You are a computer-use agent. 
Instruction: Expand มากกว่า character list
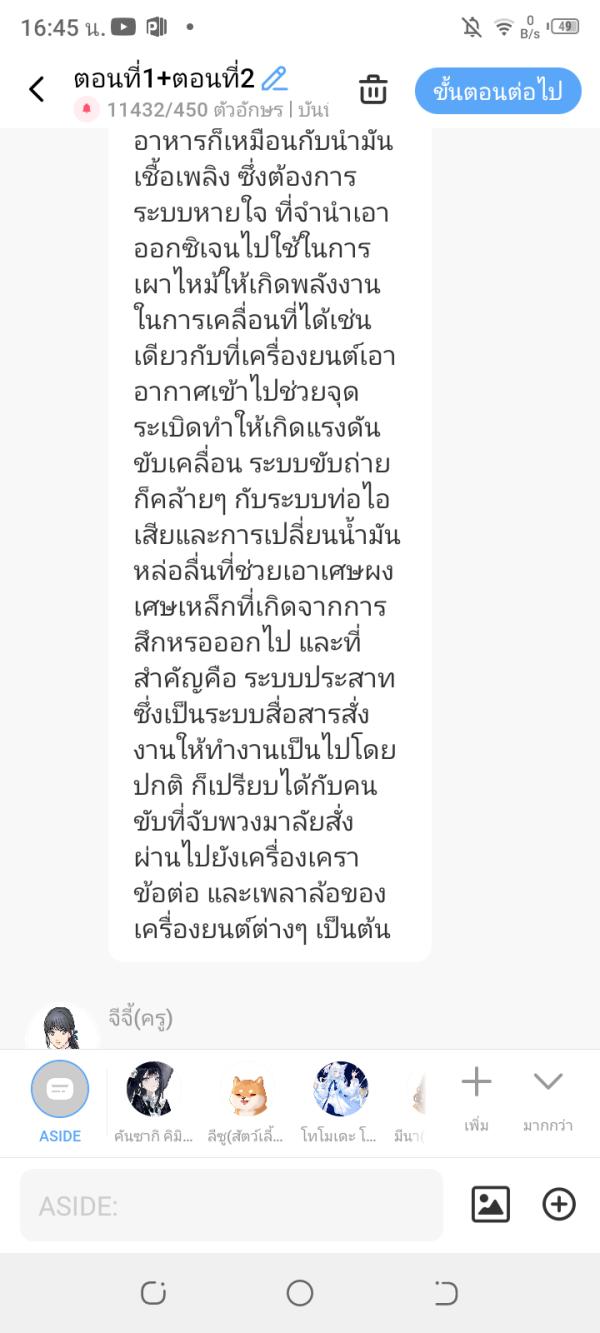pos(548,1098)
